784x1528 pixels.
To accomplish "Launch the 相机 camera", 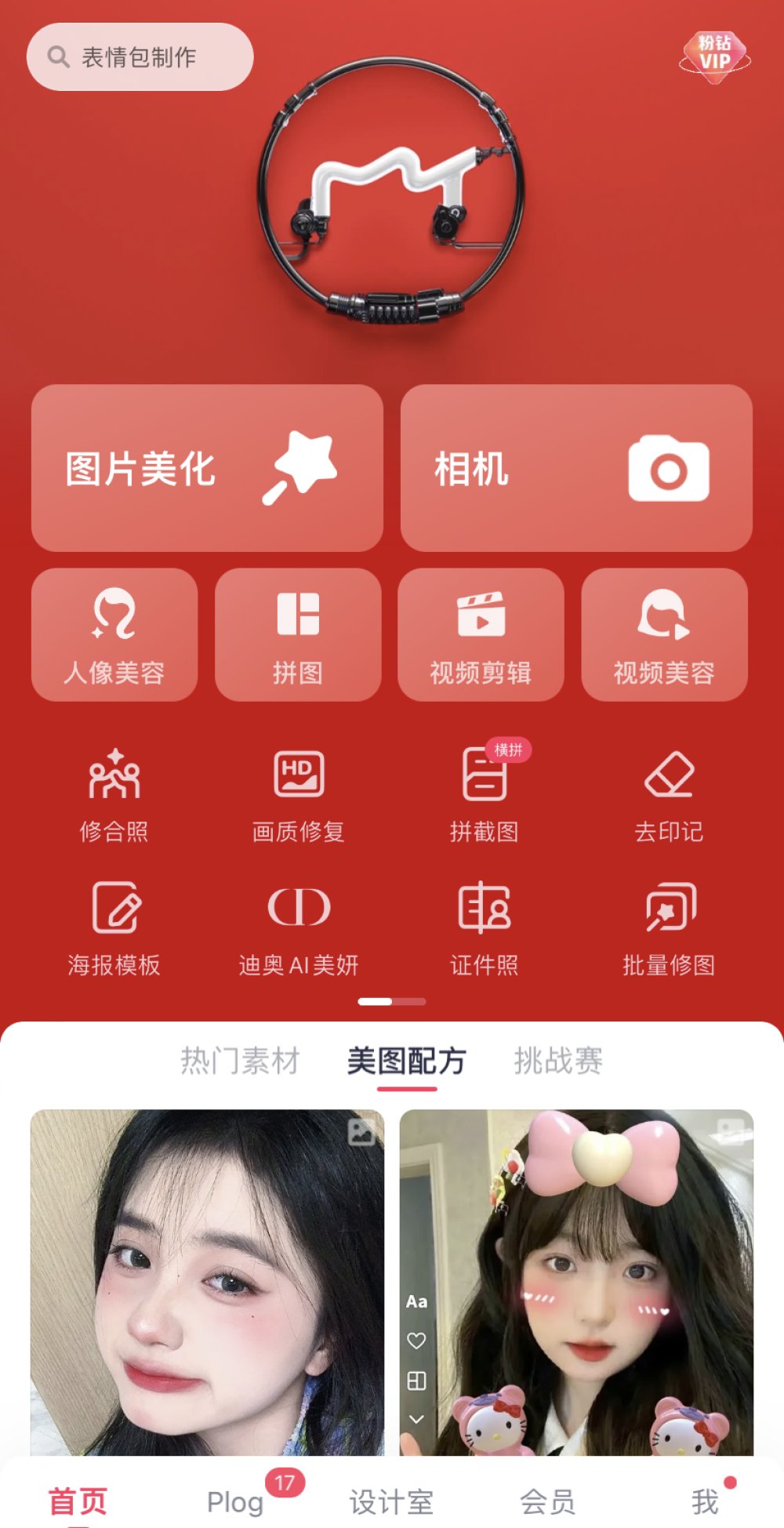I will tap(576, 468).
